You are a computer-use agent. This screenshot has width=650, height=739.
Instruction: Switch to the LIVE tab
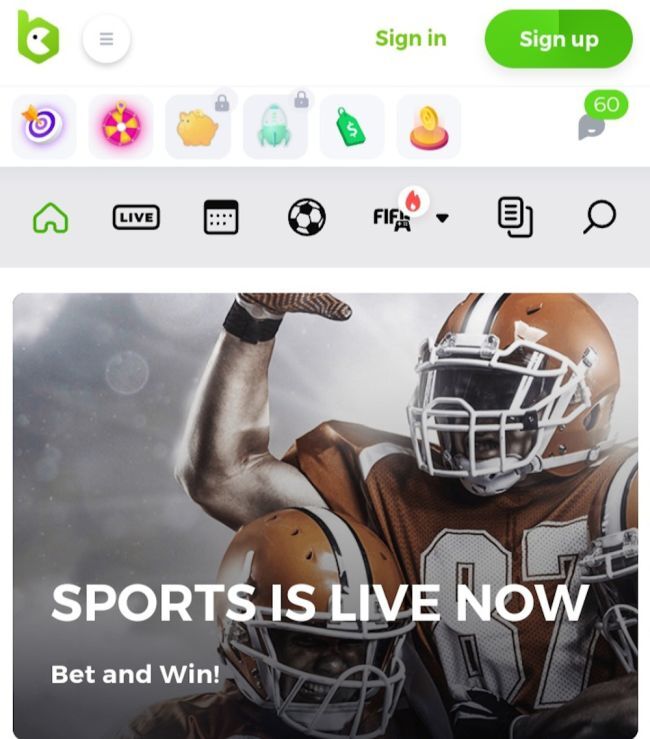click(136, 217)
